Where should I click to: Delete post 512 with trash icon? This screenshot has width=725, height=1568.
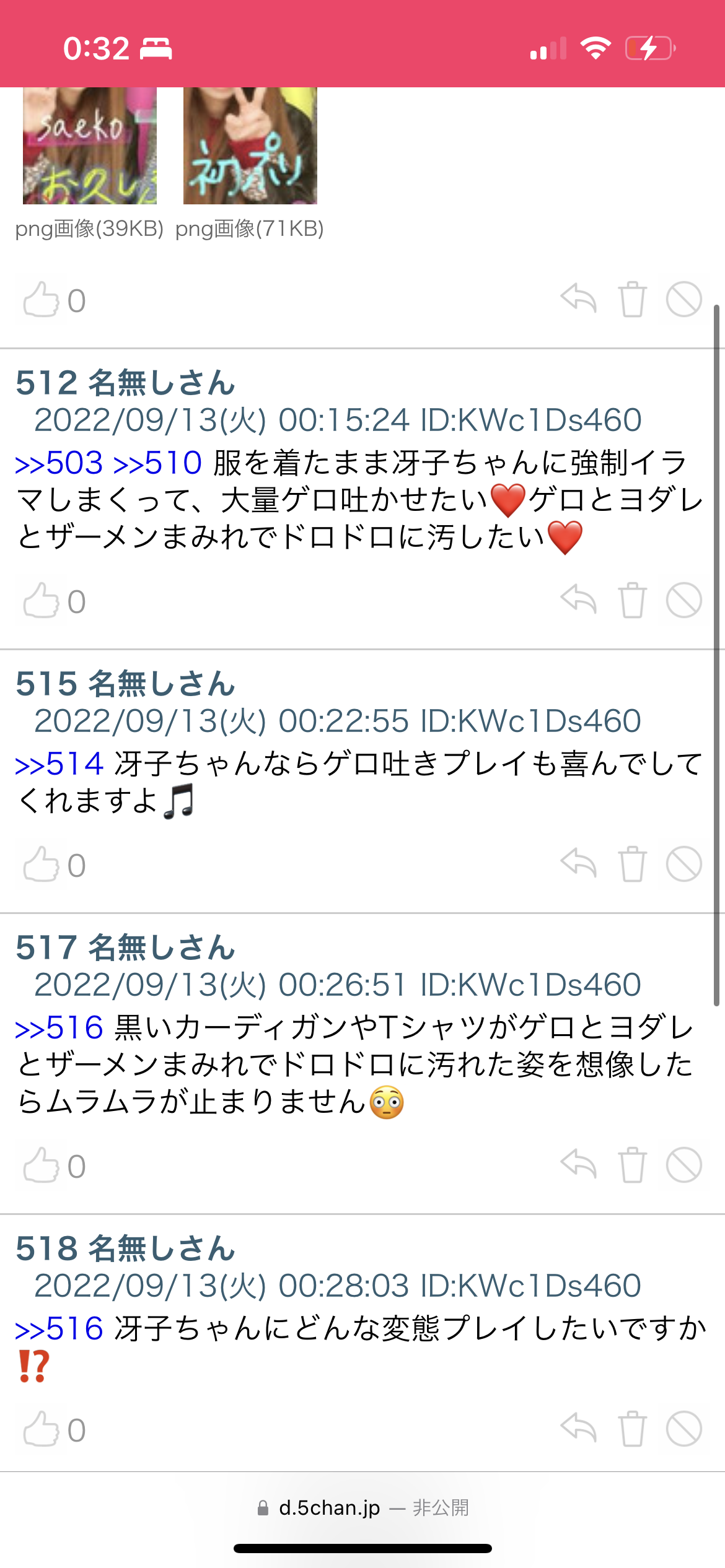tap(632, 600)
